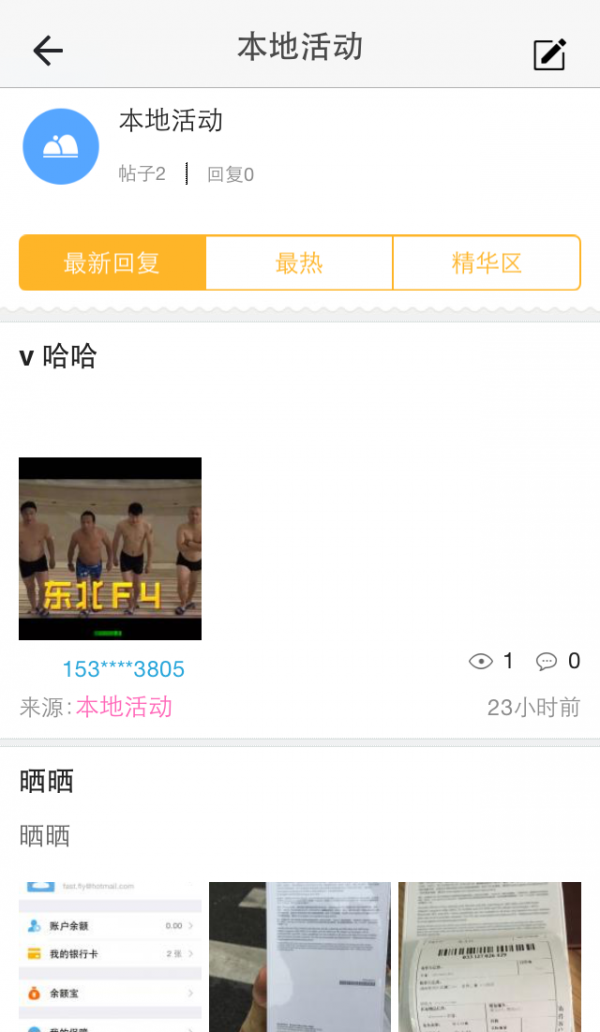Open the post titled 晒晒
Screen dimensions: 600x1032
pyautogui.click(x=47, y=781)
